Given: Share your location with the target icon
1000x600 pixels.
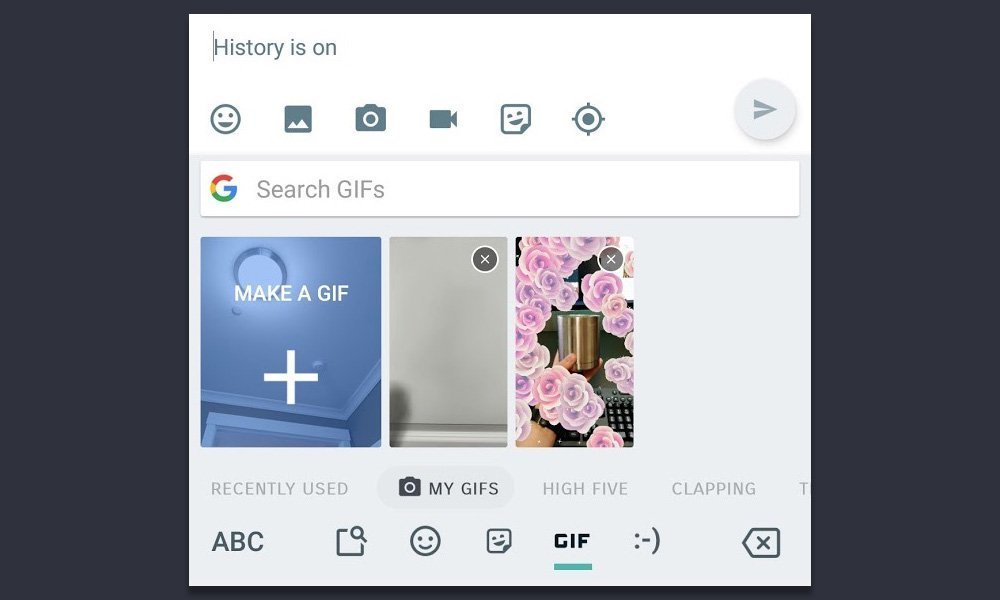Looking at the screenshot, I should (x=588, y=119).
